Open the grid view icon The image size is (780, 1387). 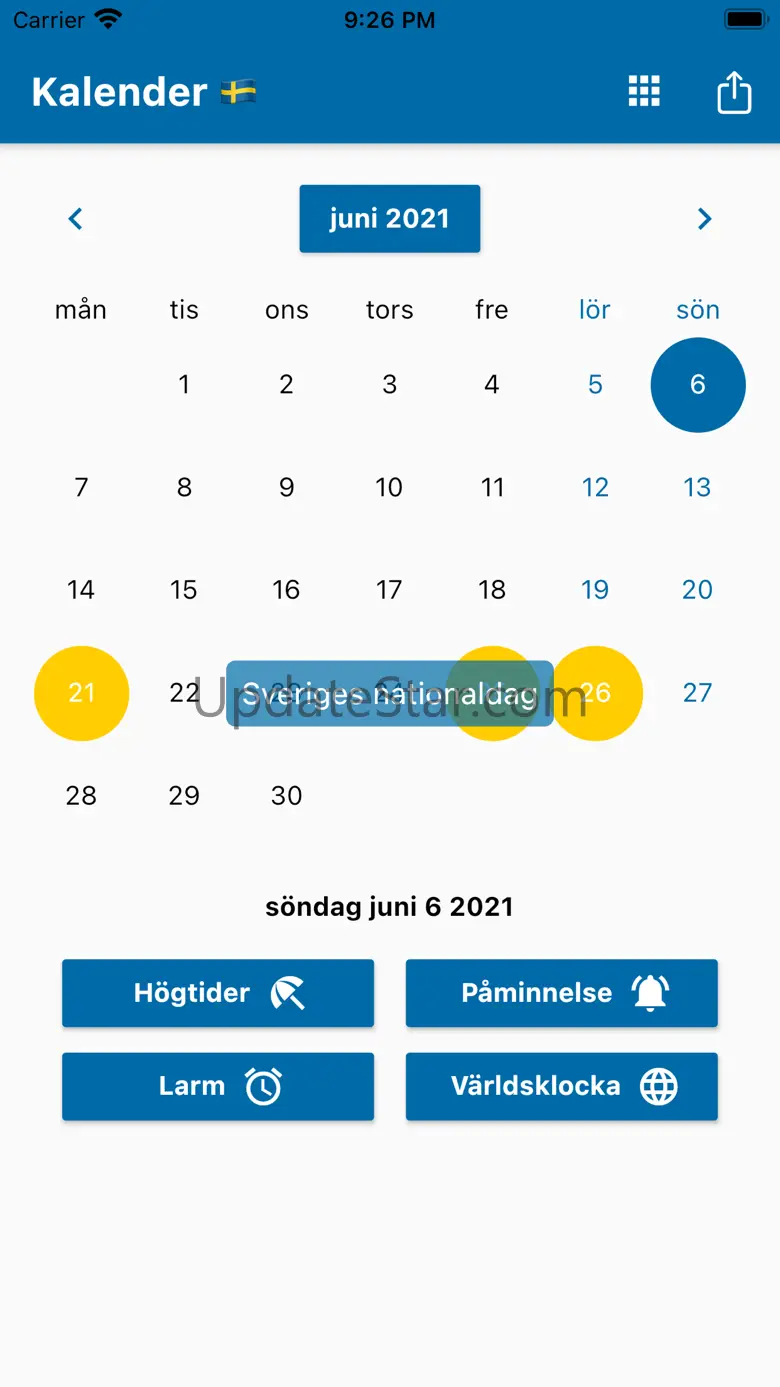coord(644,91)
